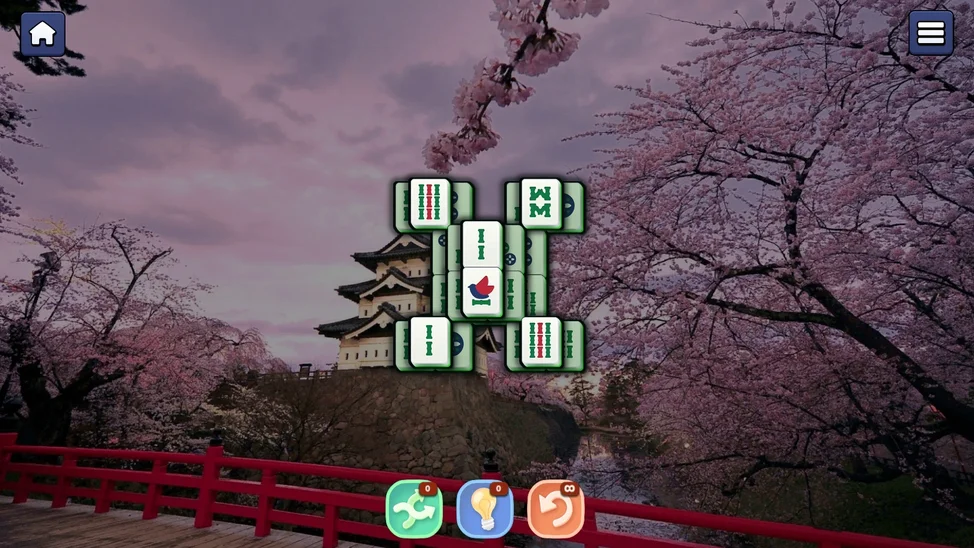The image size is (974, 548).
Task: Select the bird tile
Action: (x=483, y=291)
